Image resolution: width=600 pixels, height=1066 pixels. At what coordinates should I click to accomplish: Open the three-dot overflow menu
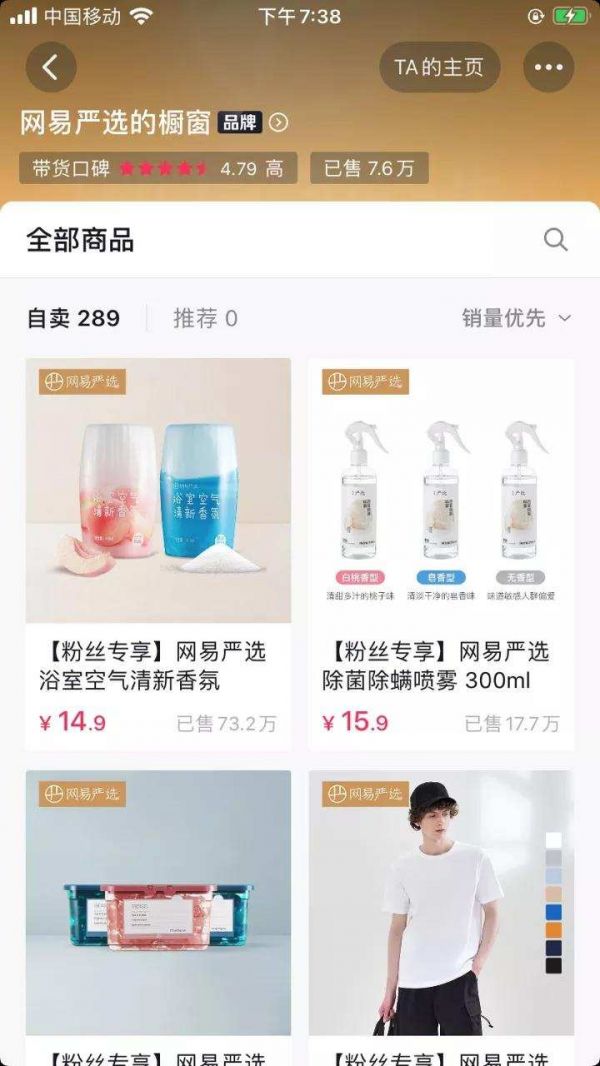pos(548,67)
